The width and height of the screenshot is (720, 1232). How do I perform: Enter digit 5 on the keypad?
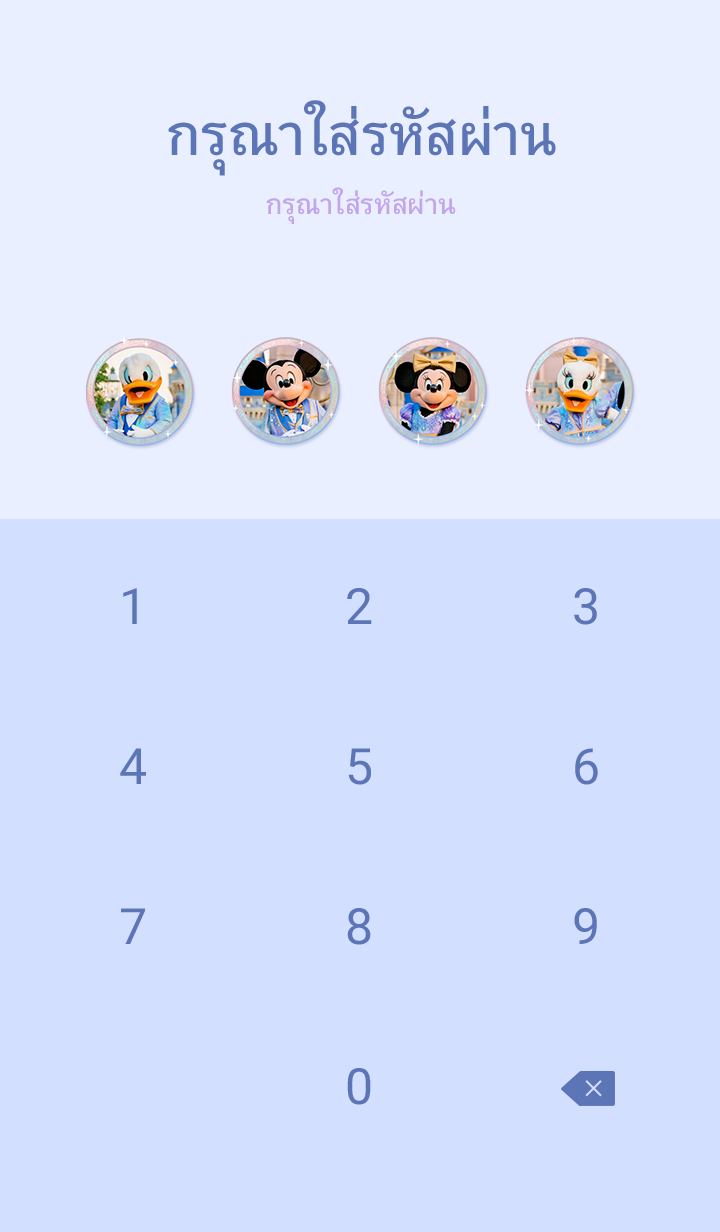pyautogui.click(x=359, y=767)
